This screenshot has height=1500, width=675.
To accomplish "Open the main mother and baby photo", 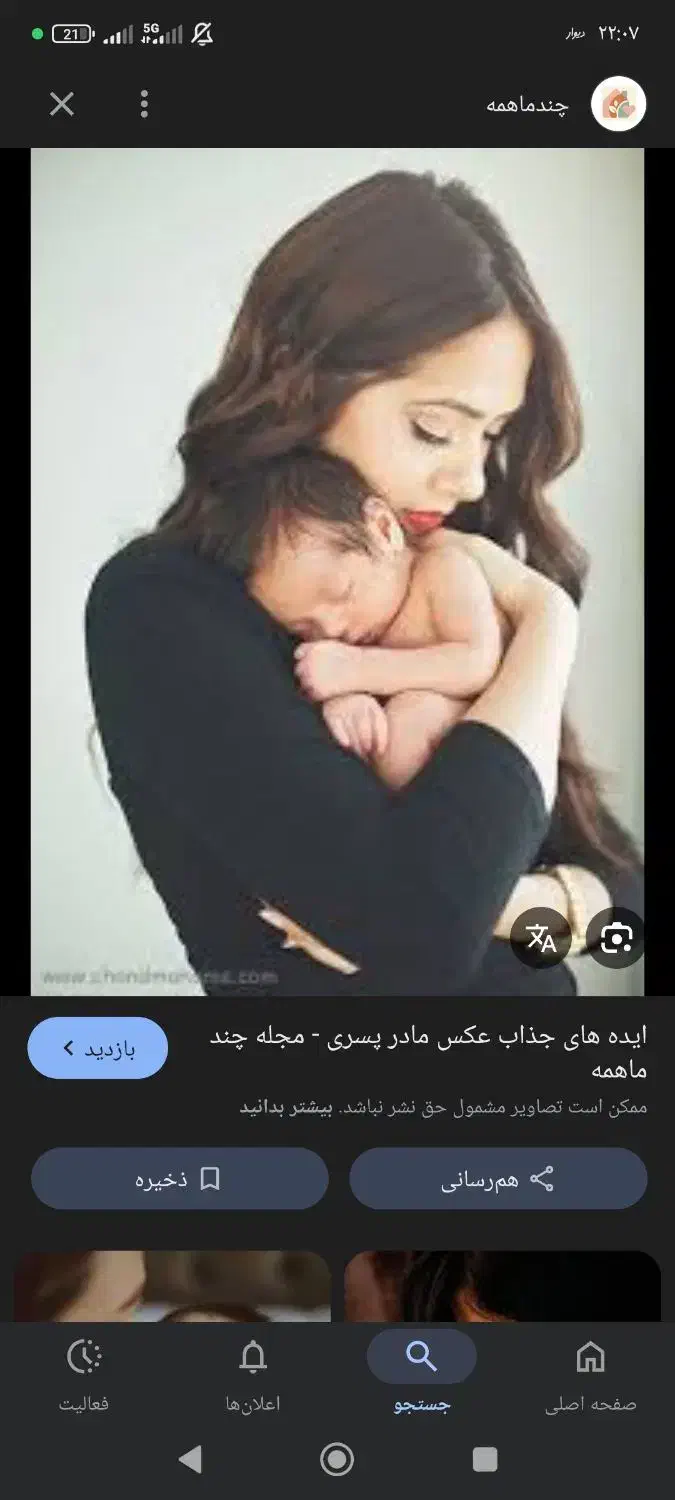I will (337, 572).
